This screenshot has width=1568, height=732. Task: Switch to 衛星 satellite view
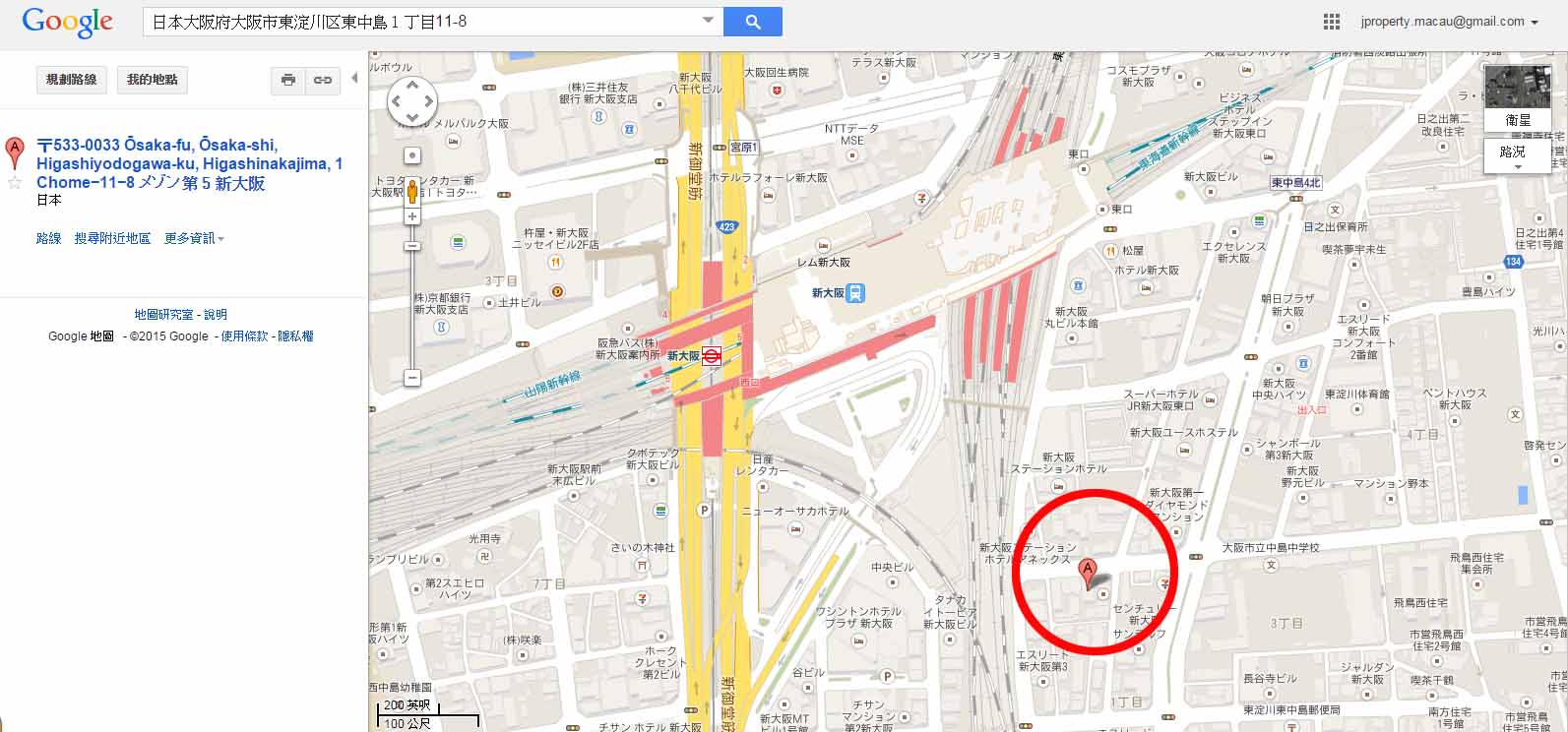click(1517, 96)
